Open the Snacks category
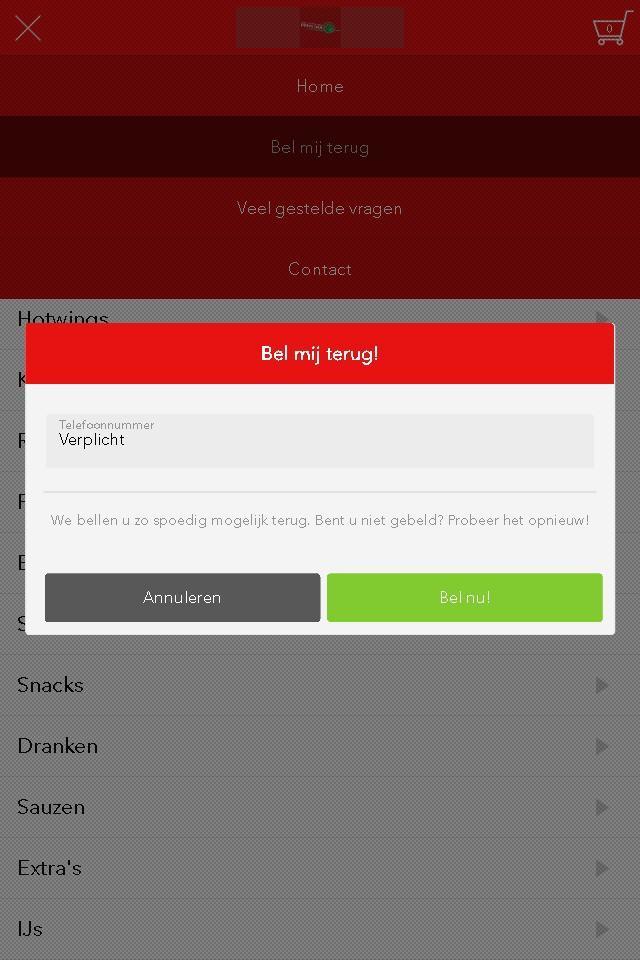This screenshot has width=640, height=960. [x=320, y=685]
